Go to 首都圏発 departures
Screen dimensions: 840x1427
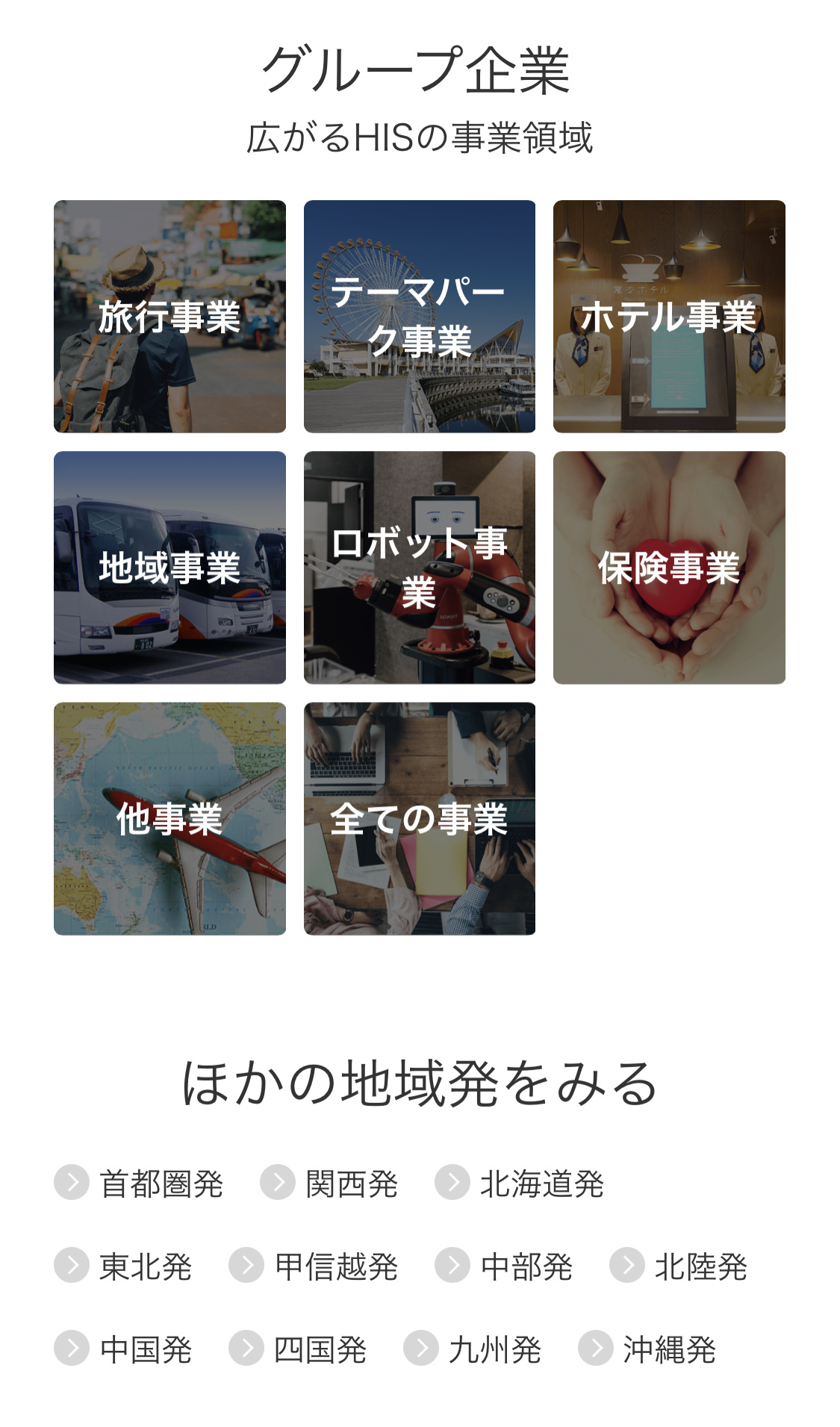pos(161,1184)
